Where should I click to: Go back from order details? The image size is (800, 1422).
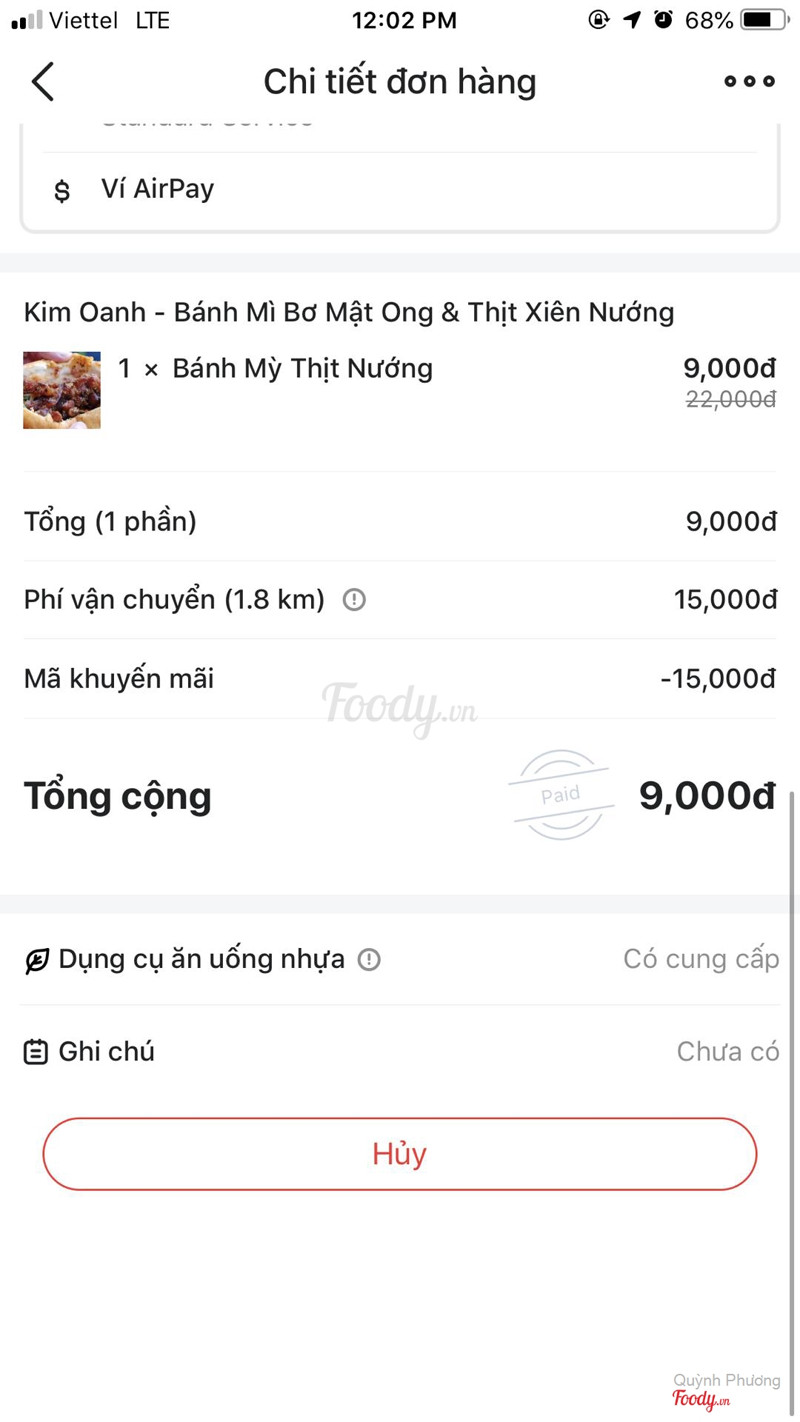(43, 82)
